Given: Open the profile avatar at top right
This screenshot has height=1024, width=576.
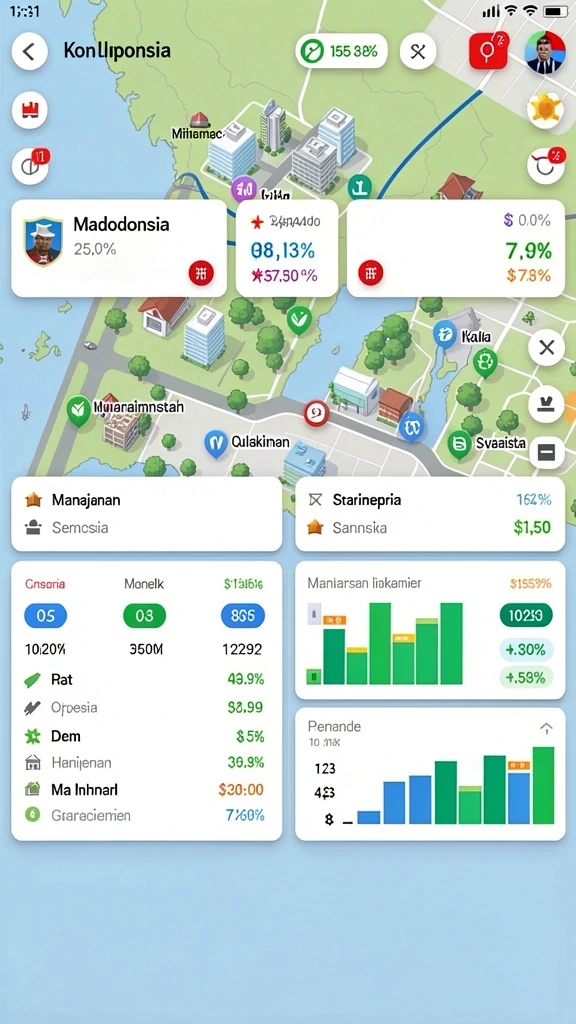Looking at the screenshot, I should pos(545,52).
